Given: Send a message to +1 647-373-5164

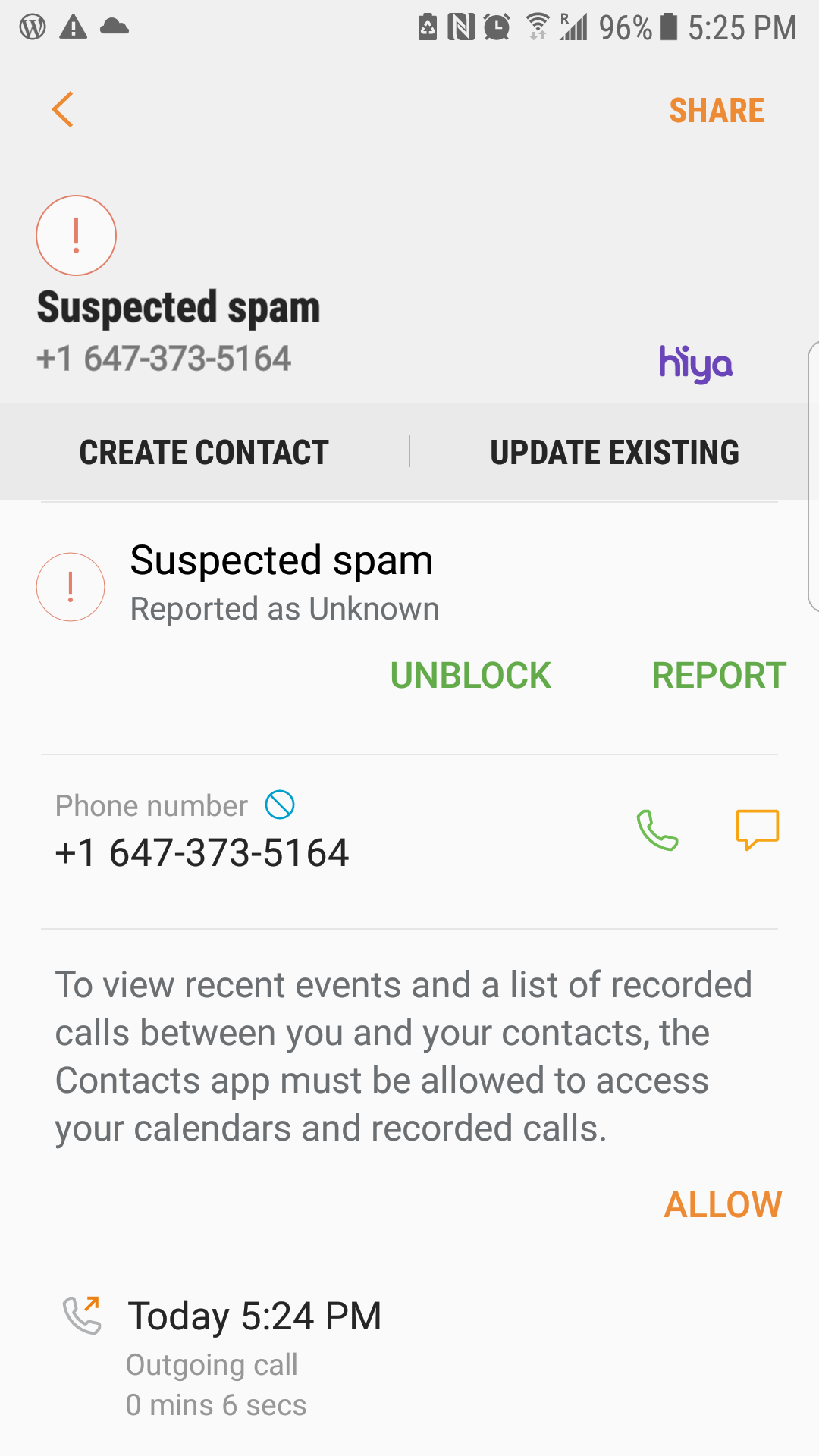Looking at the screenshot, I should tap(757, 830).
